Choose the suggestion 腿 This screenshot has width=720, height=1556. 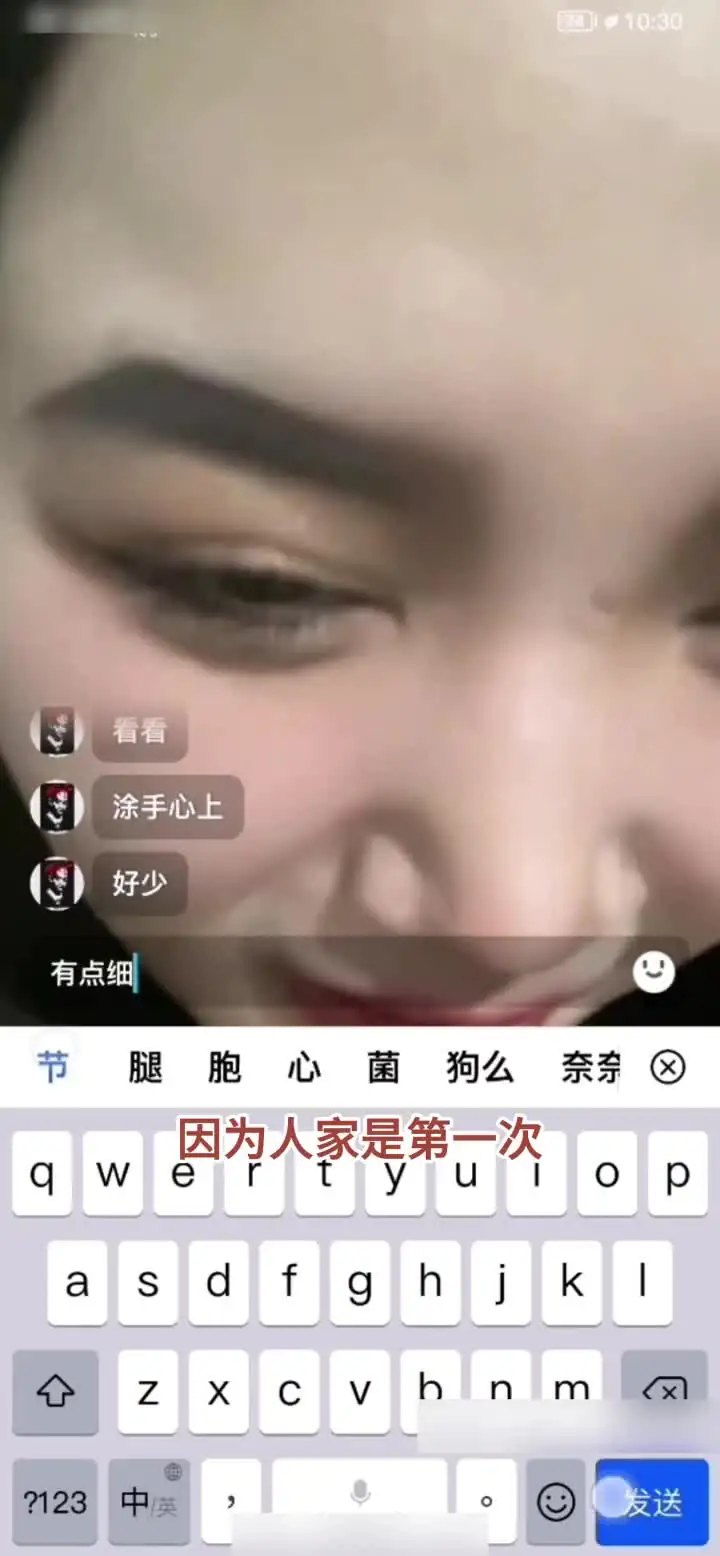pyautogui.click(x=145, y=1068)
